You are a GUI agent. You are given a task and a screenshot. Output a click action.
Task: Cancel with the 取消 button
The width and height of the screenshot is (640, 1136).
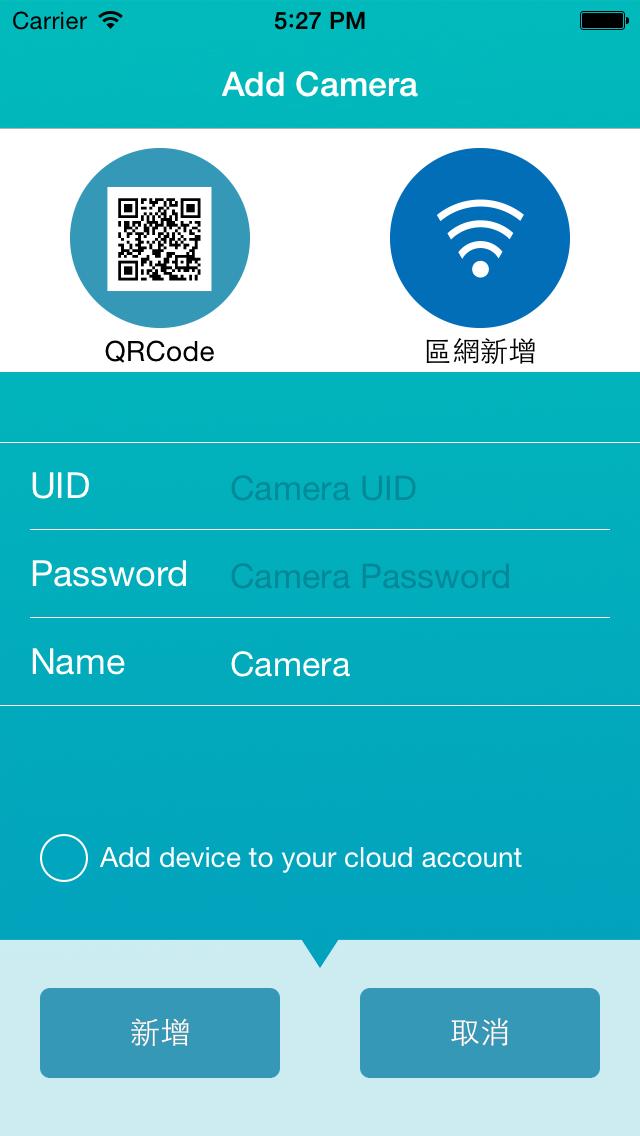pos(480,1033)
